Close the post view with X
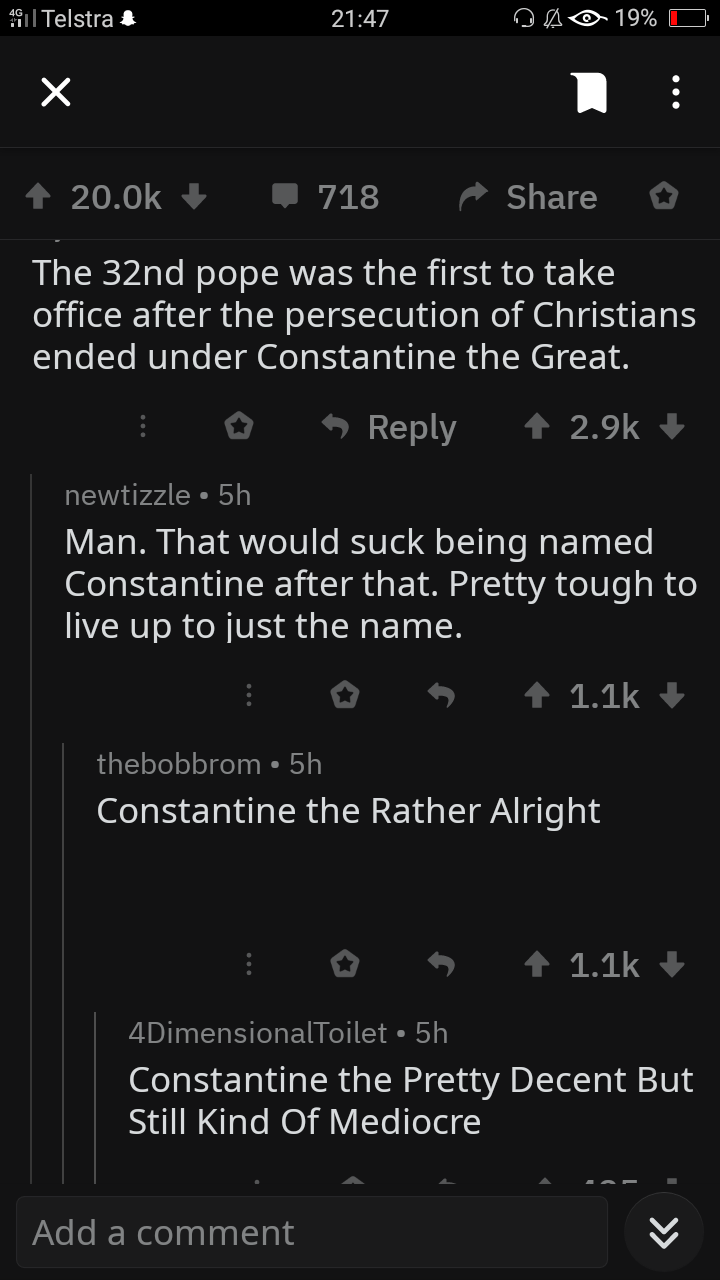720x1280 pixels. pyautogui.click(x=55, y=93)
